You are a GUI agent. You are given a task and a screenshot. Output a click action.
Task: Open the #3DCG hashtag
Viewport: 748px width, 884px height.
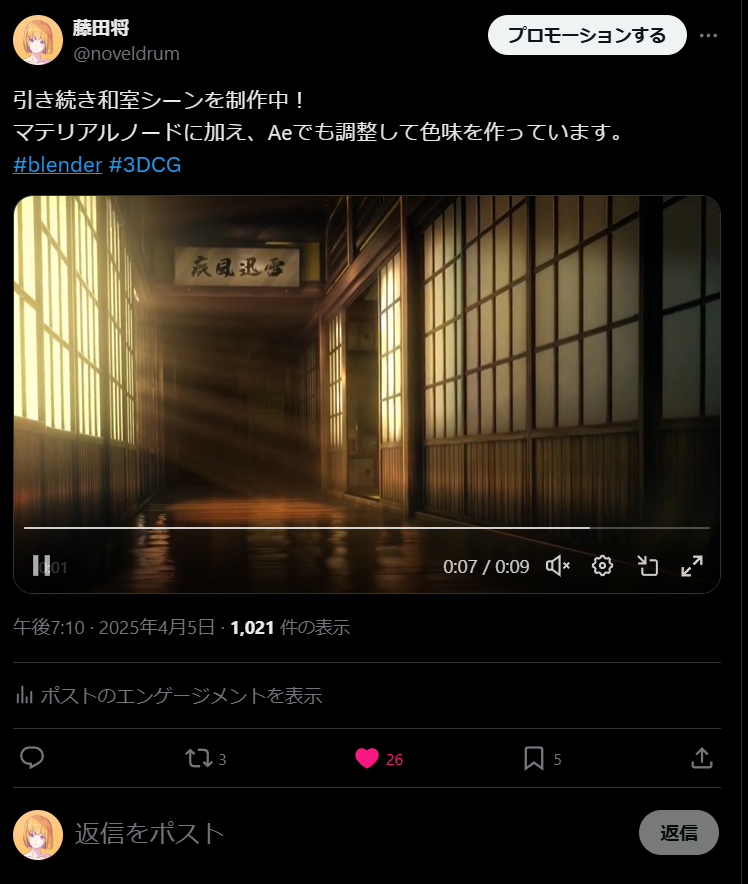pos(144,165)
